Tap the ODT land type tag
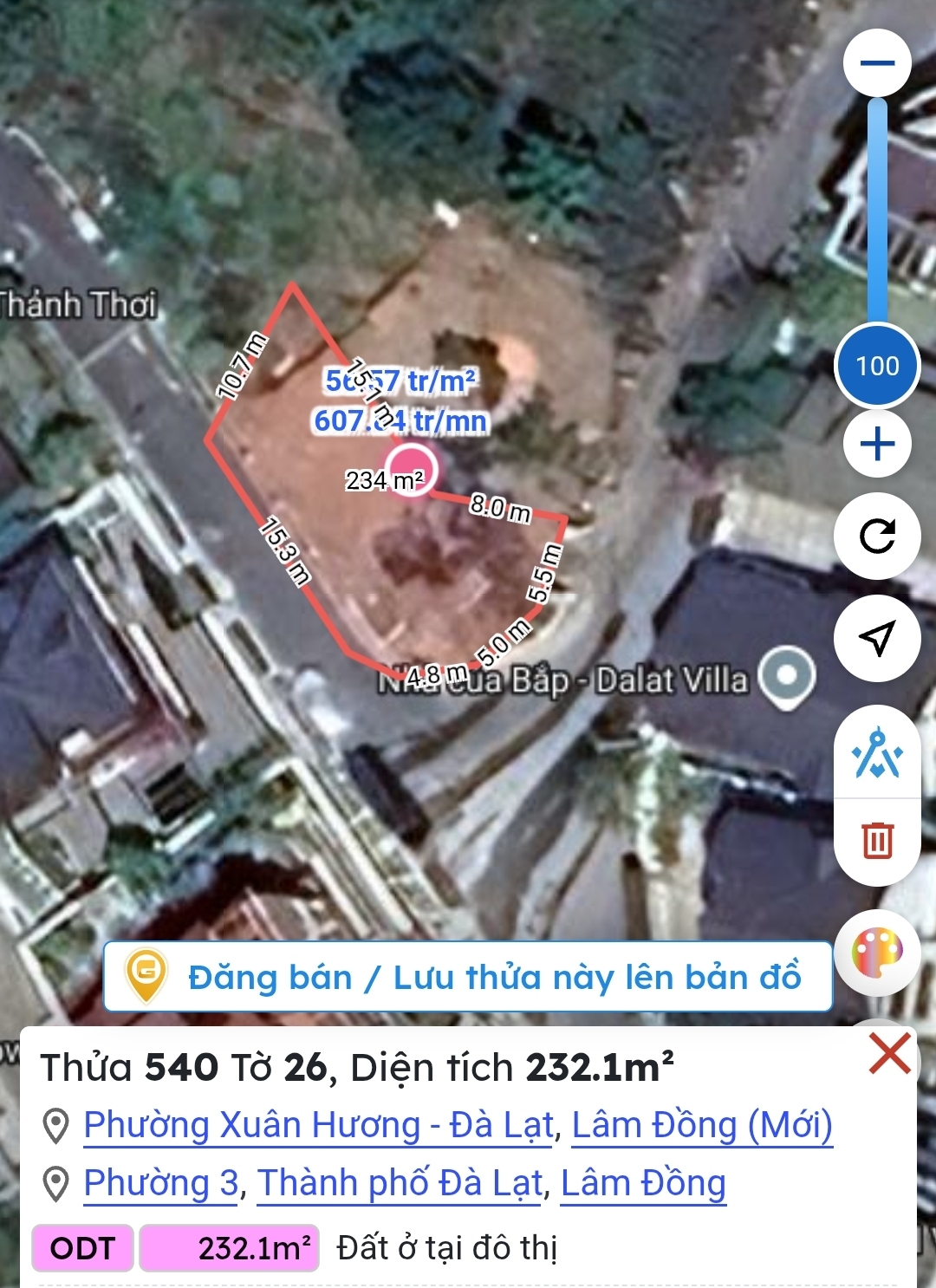The width and height of the screenshot is (936, 1288). [82, 1248]
